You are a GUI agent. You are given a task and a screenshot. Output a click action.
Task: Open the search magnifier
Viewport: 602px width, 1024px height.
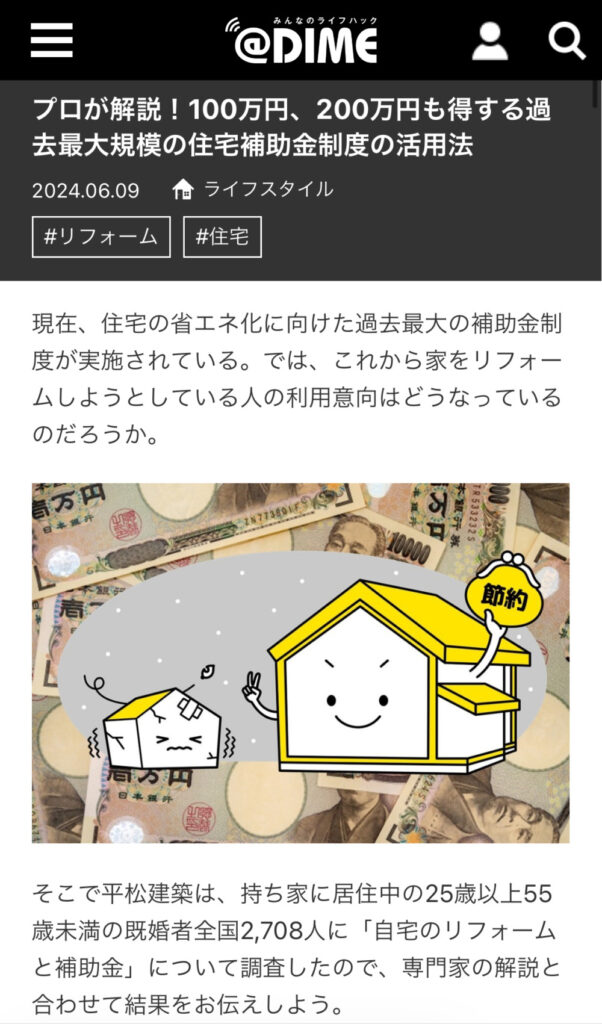click(567, 41)
